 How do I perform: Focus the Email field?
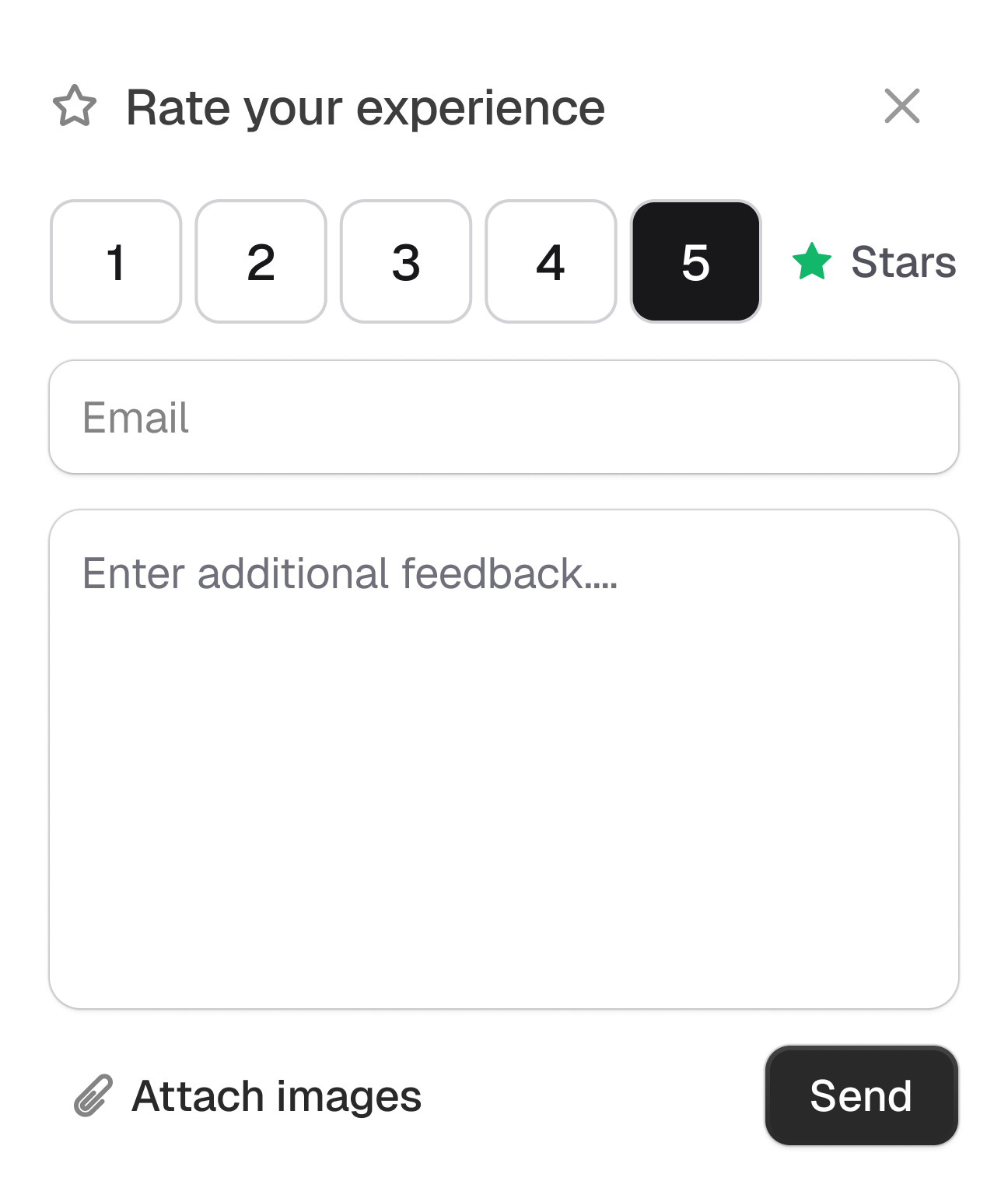click(x=503, y=417)
